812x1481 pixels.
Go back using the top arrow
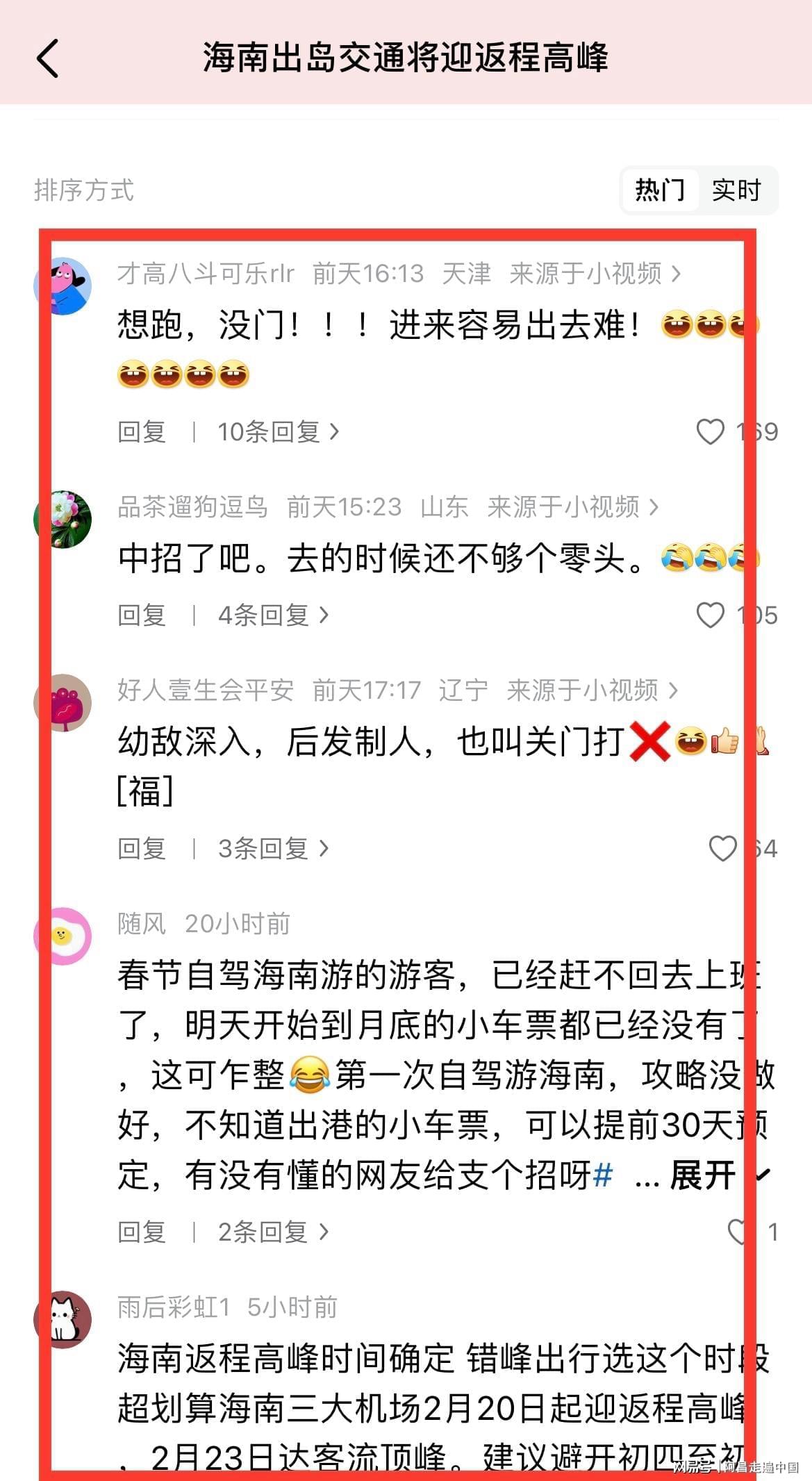pos(47,58)
